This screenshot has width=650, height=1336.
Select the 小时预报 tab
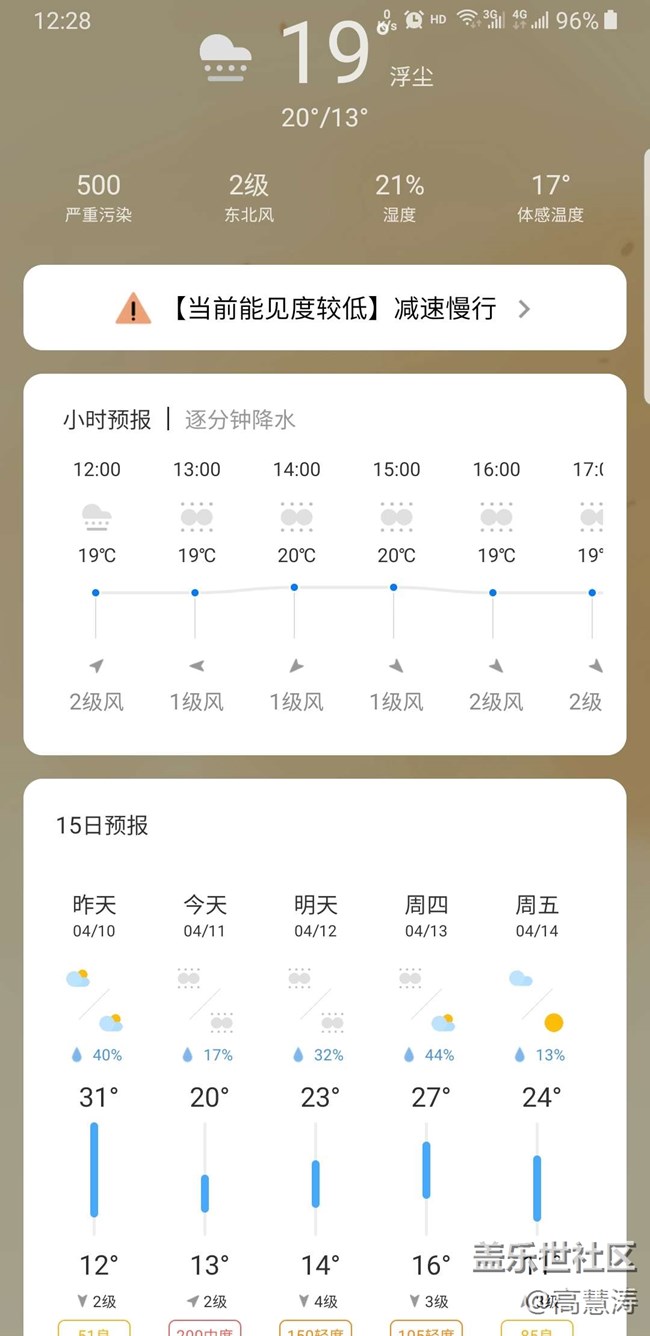(107, 420)
